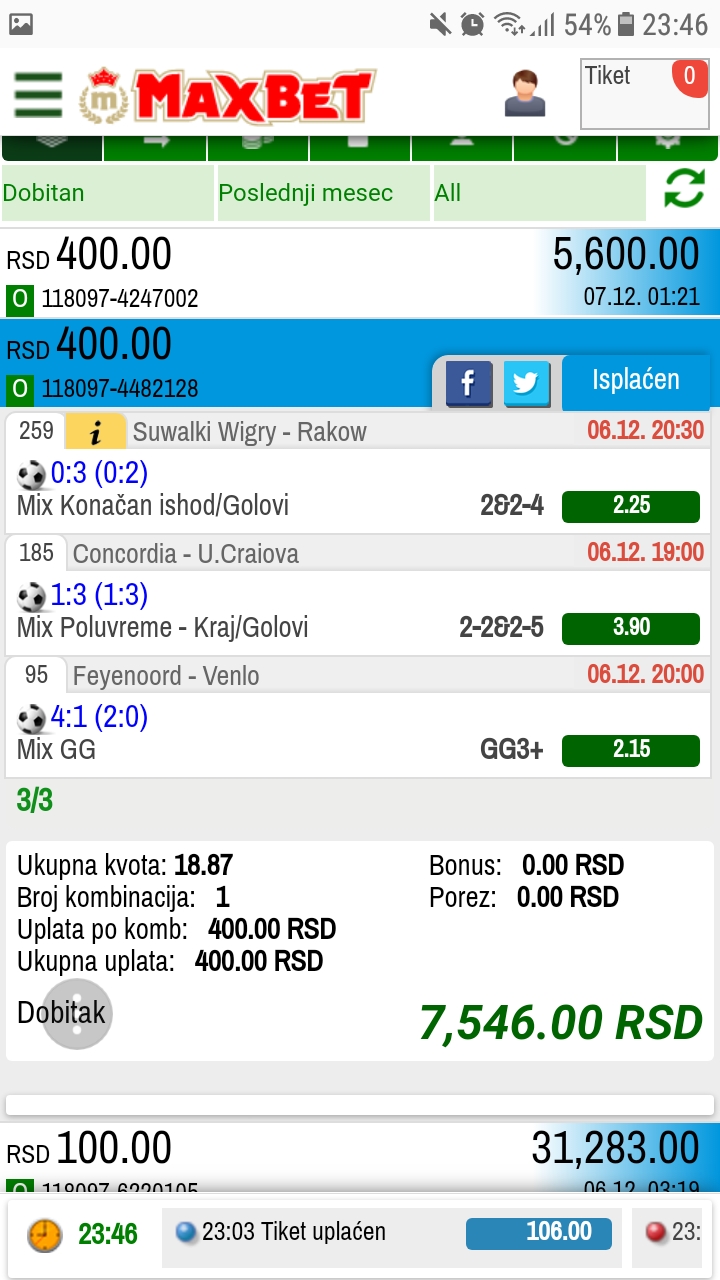
Task: Tap the floating dots button on Dobitak
Action: coord(78,1014)
